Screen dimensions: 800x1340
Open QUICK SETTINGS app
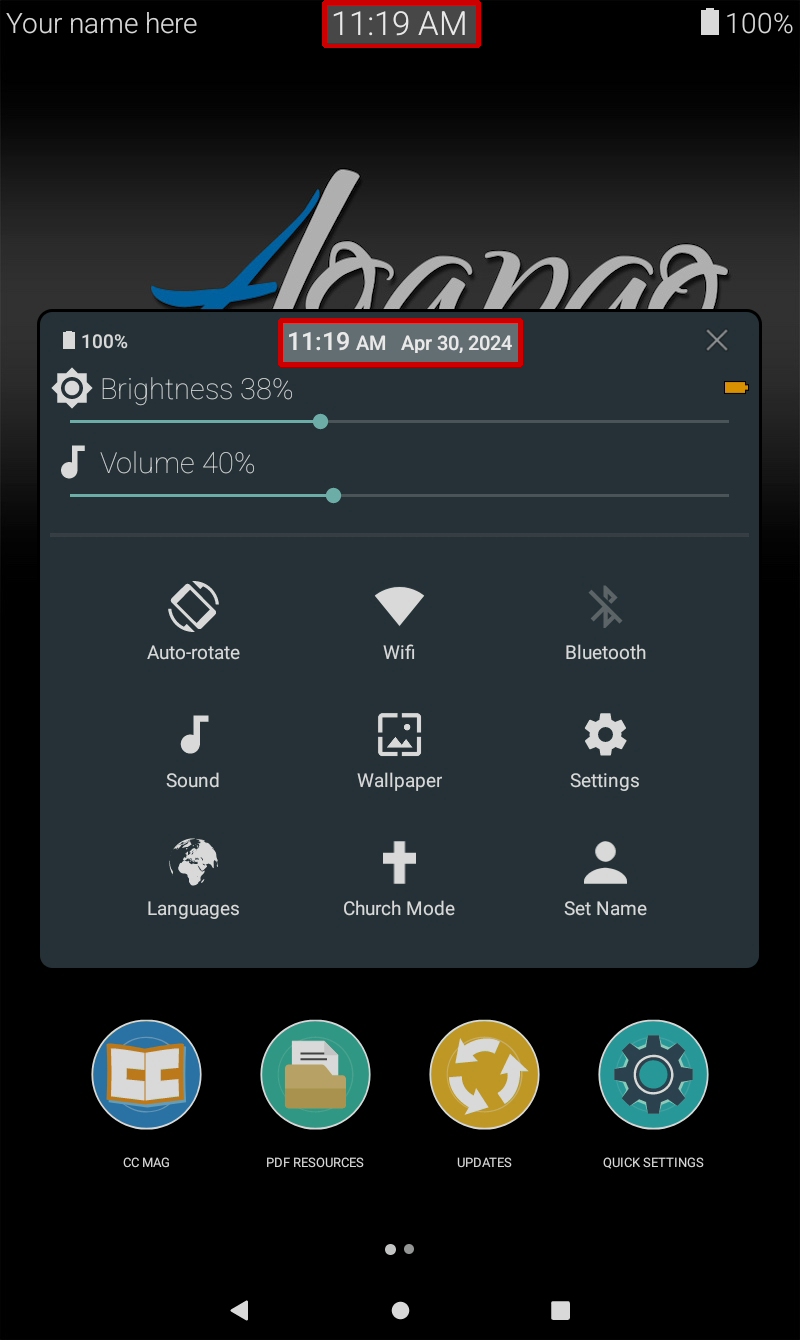(653, 1095)
